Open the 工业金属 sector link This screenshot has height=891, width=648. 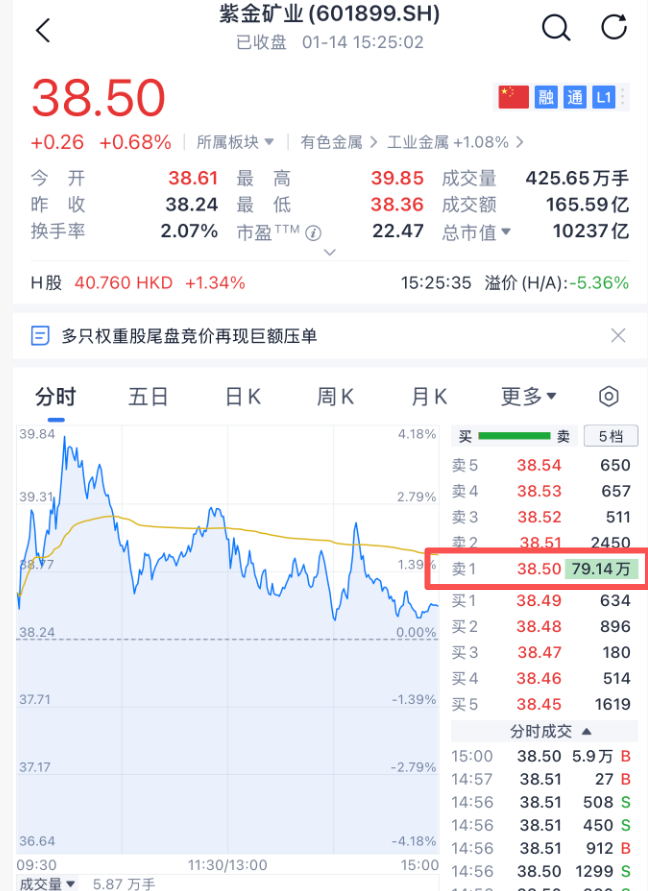pos(456,142)
